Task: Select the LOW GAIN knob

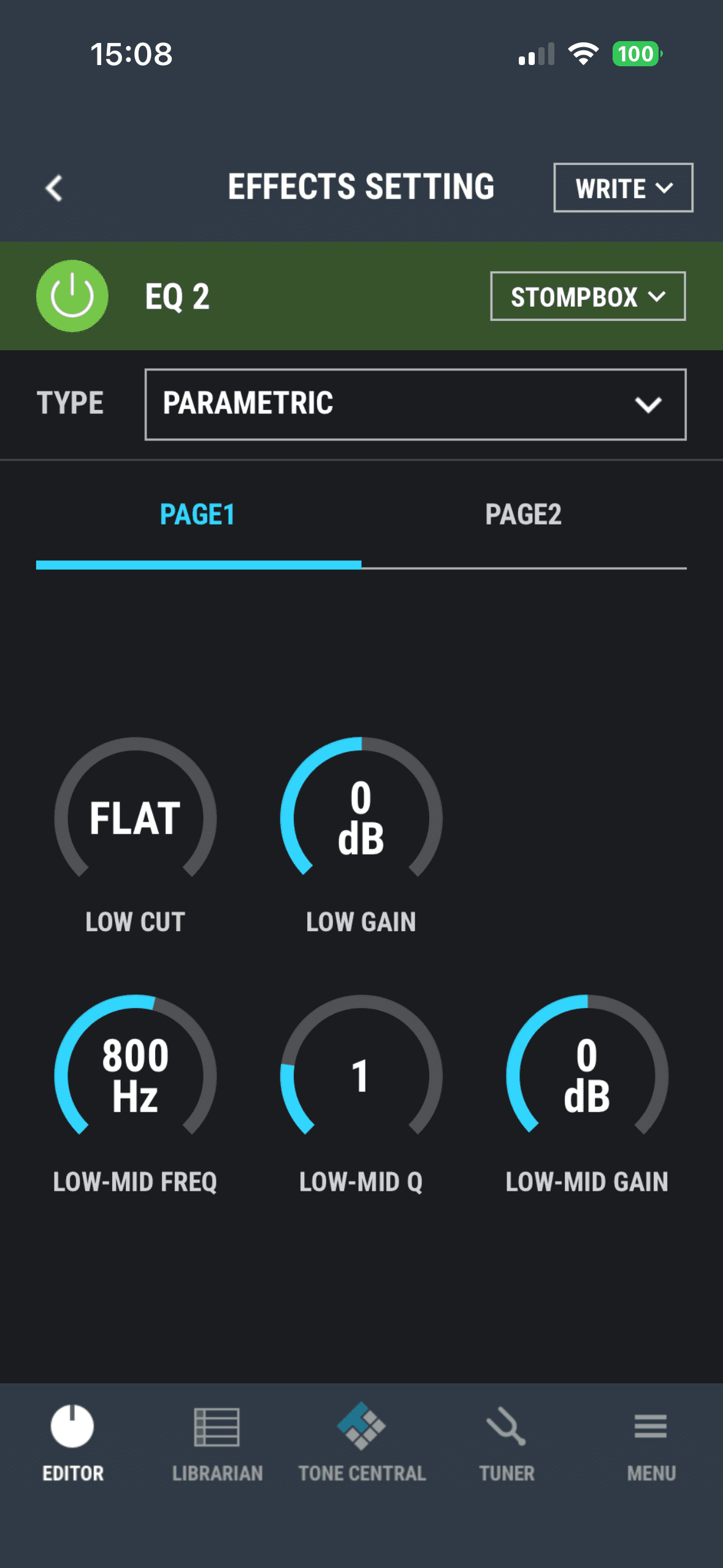Action: pos(361,818)
